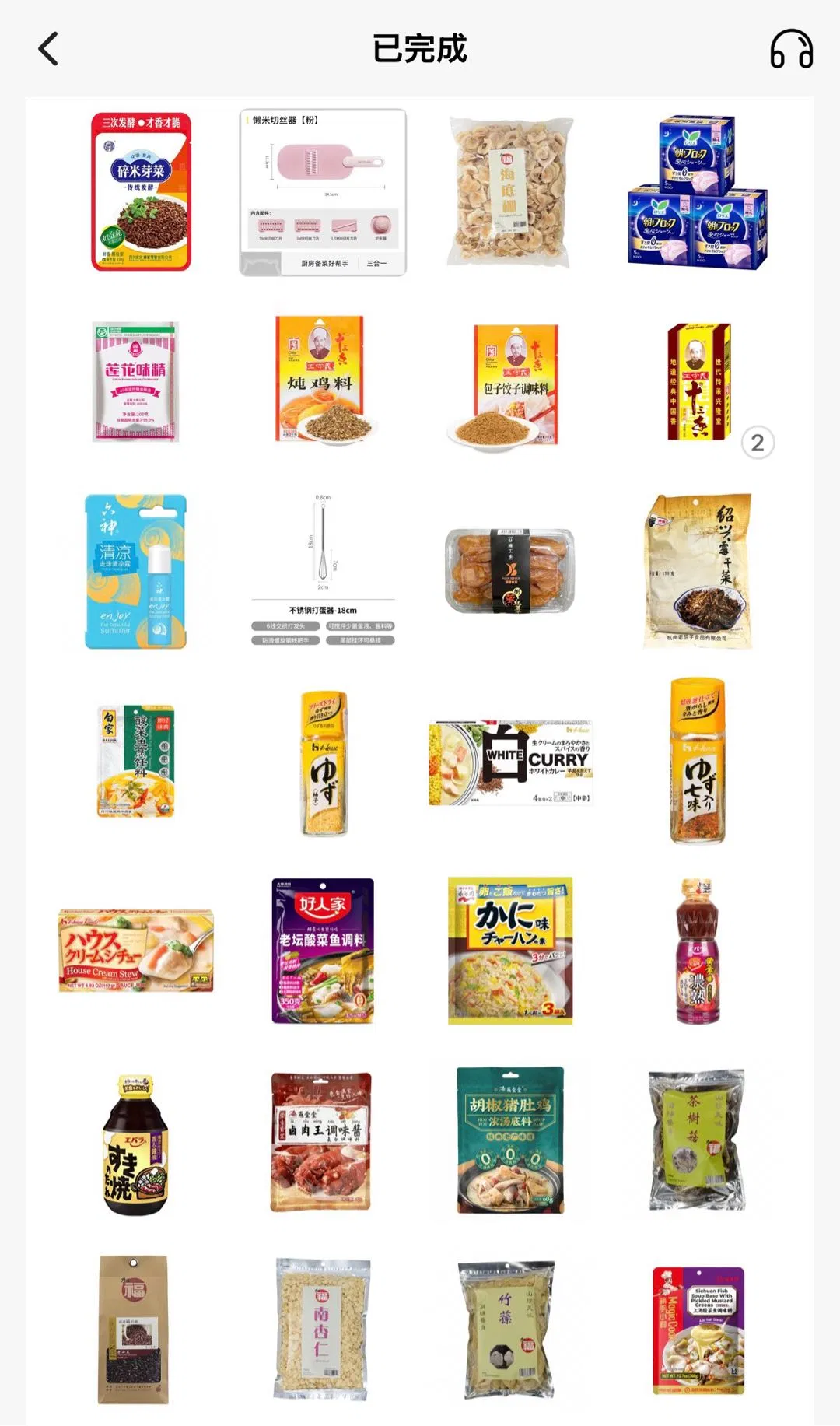Screen dimensions: 840x1426
Task: Contact customer service via headset icon
Action: pyautogui.click(x=791, y=49)
